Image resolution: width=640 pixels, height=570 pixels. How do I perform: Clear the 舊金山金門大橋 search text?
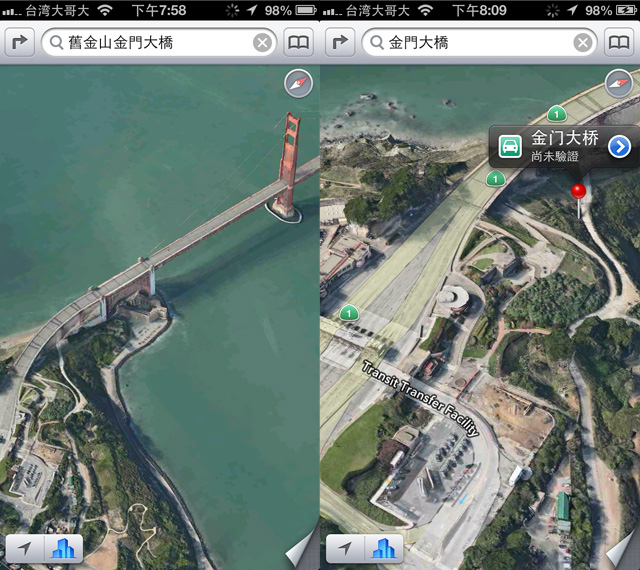(x=262, y=43)
